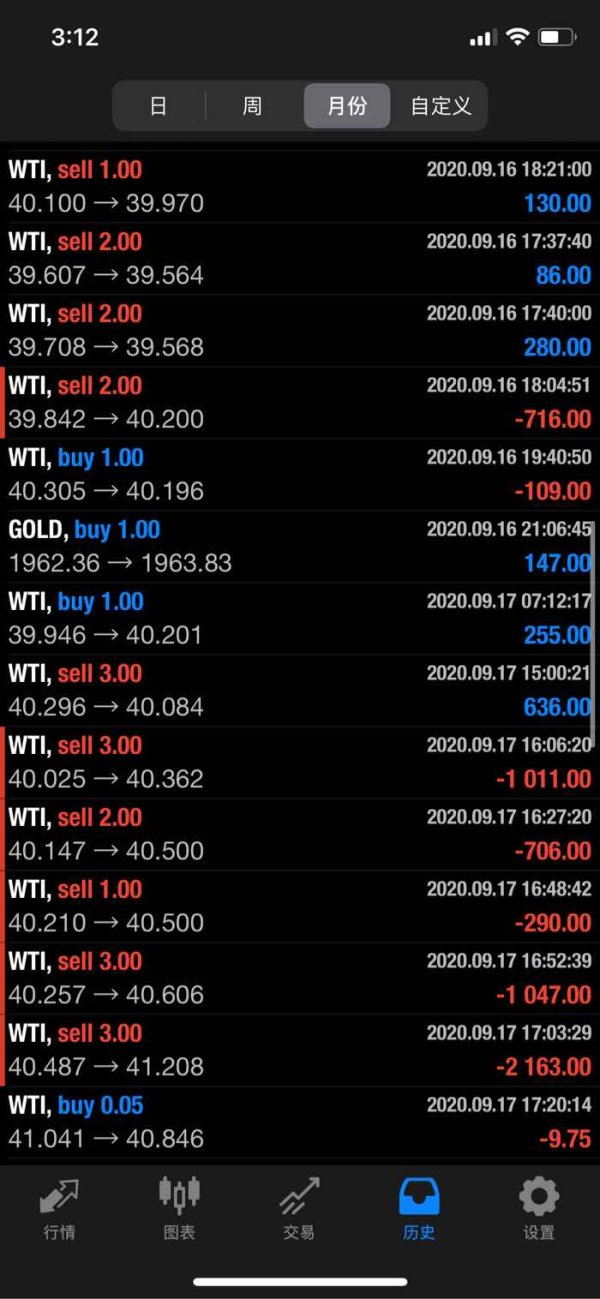Expand the WTI sell trade with -716.00 loss

[300, 402]
